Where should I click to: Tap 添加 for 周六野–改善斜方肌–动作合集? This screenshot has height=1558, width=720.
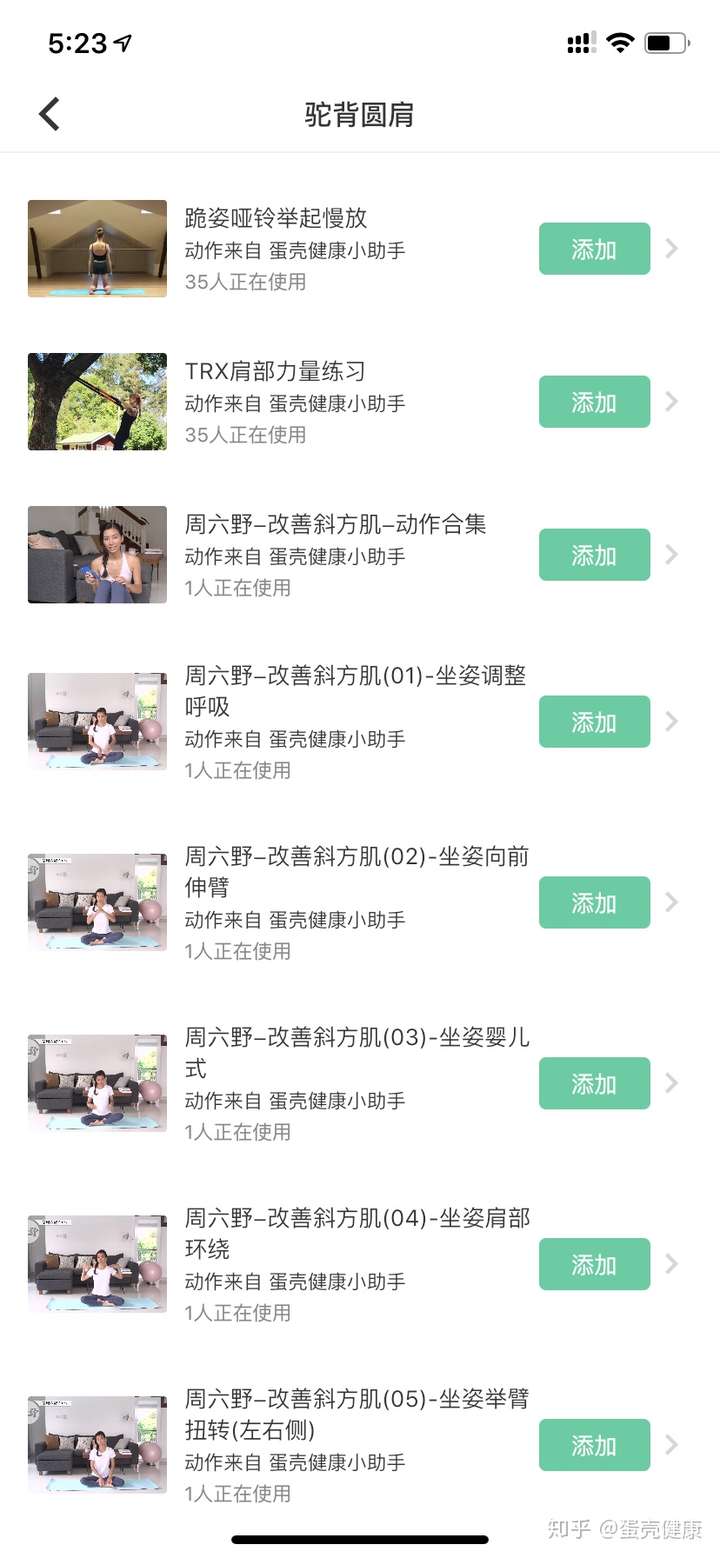594,554
